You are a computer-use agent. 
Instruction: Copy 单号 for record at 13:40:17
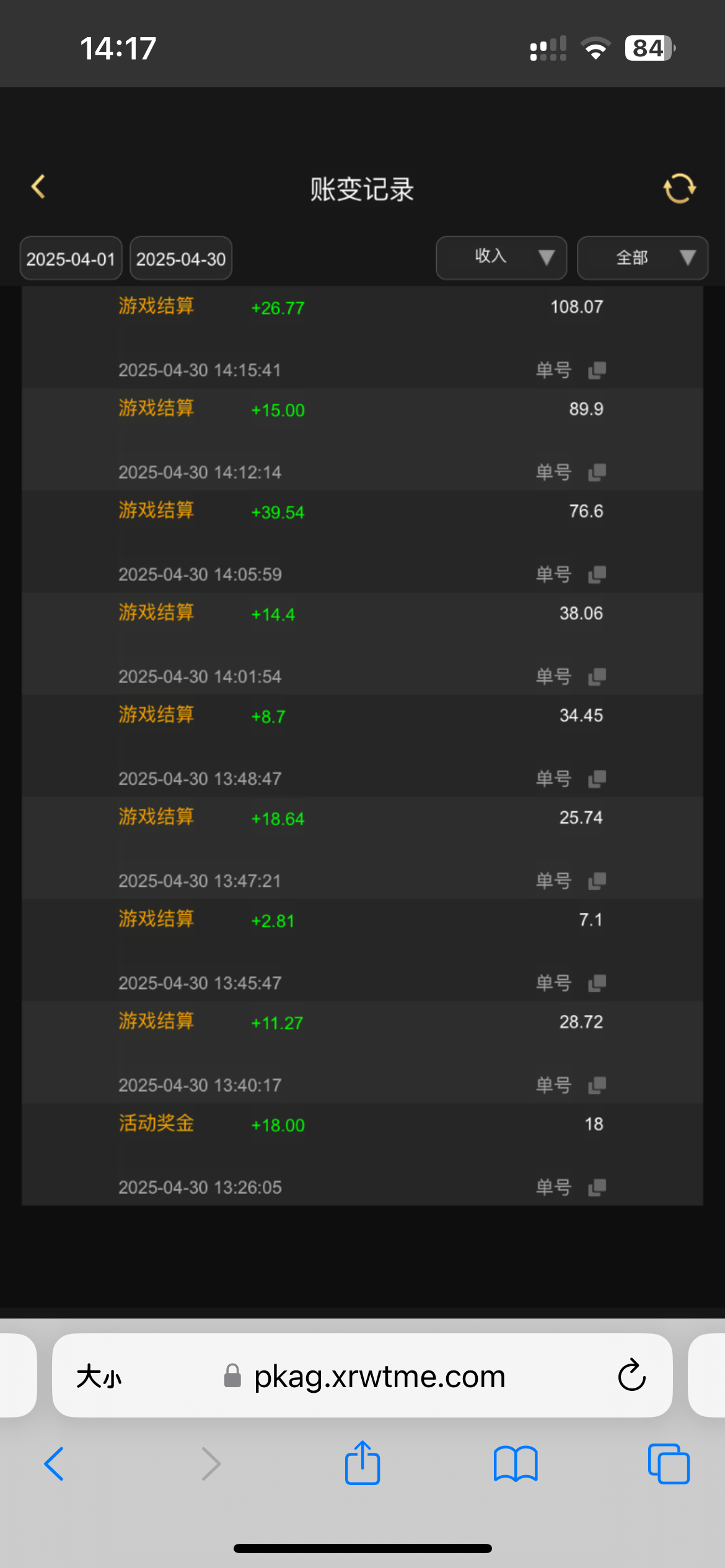597,1086
